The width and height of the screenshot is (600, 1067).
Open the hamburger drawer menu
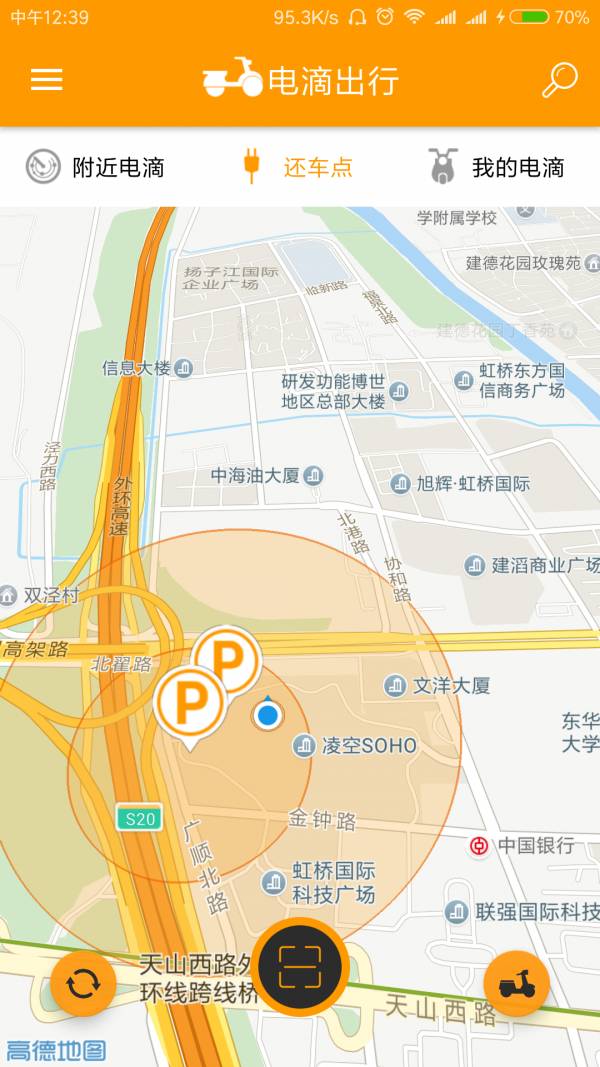pos(47,80)
